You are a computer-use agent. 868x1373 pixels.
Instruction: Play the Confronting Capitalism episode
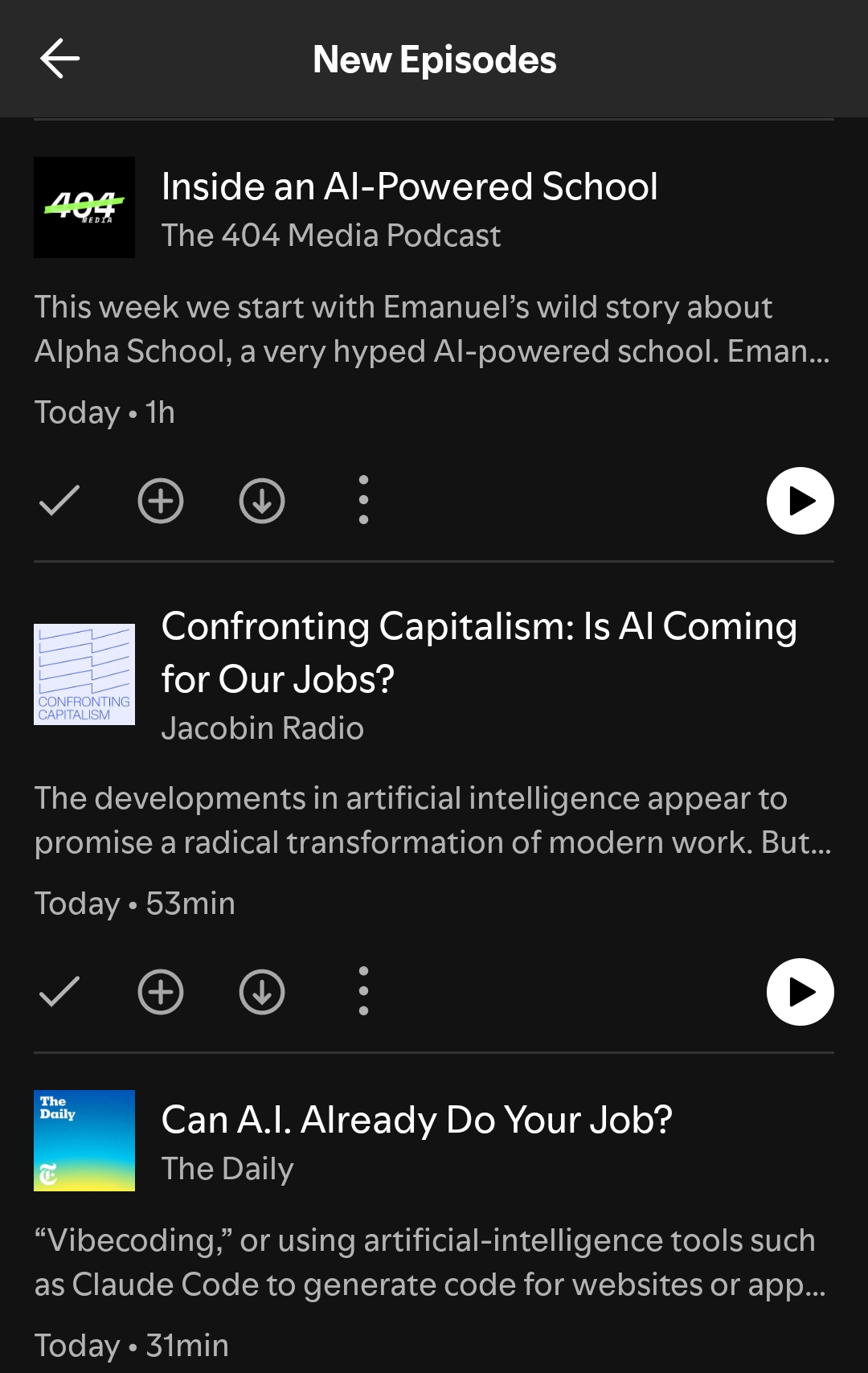click(800, 992)
